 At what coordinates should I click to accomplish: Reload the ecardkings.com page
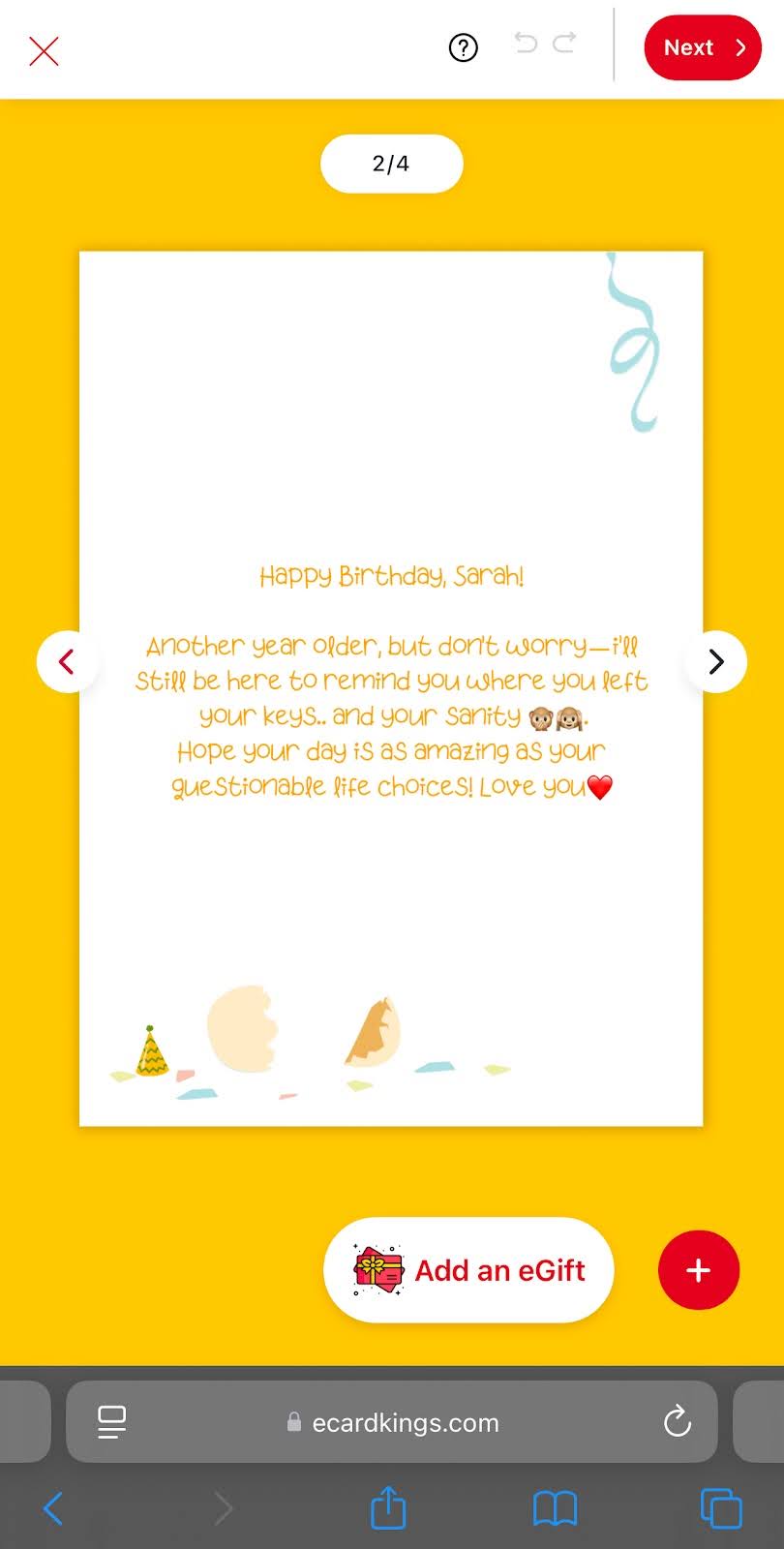tap(678, 1422)
